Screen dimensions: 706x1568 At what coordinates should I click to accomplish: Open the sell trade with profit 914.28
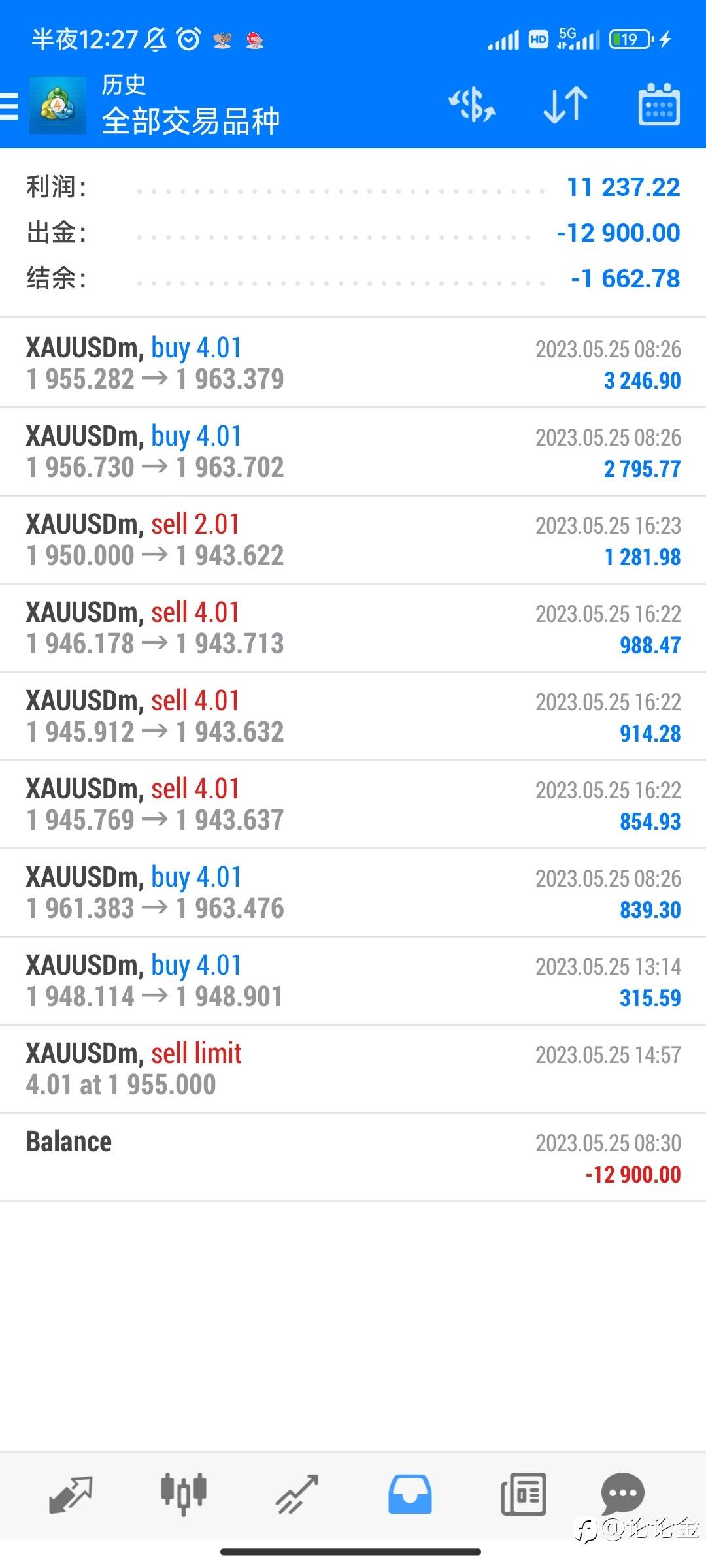[x=353, y=716]
